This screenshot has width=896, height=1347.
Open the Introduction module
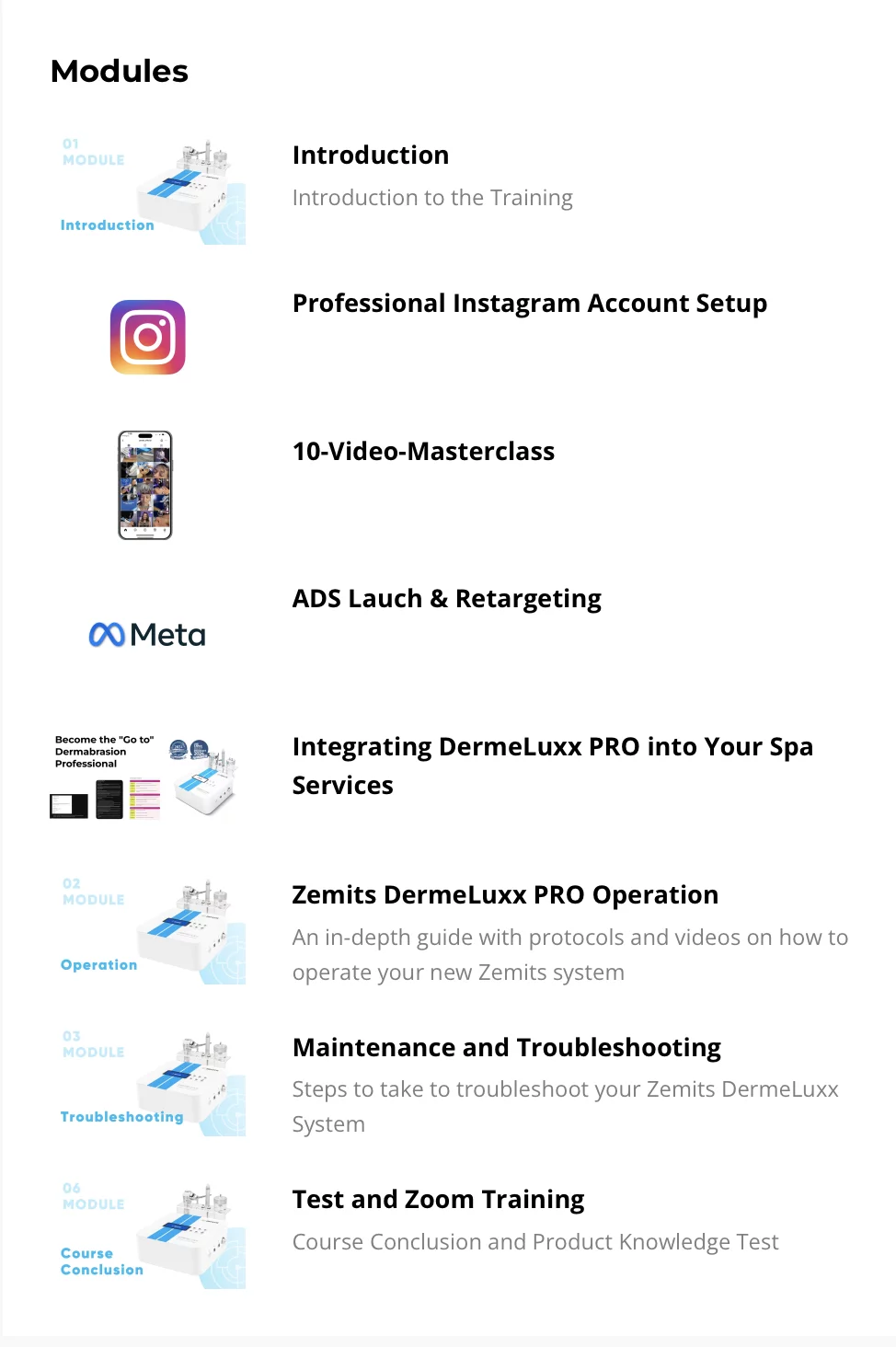coord(370,155)
